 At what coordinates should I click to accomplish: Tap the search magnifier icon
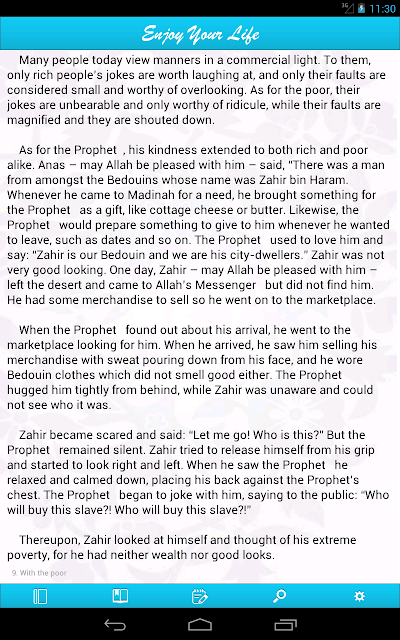pyautogui.click(x=280, y=596)
